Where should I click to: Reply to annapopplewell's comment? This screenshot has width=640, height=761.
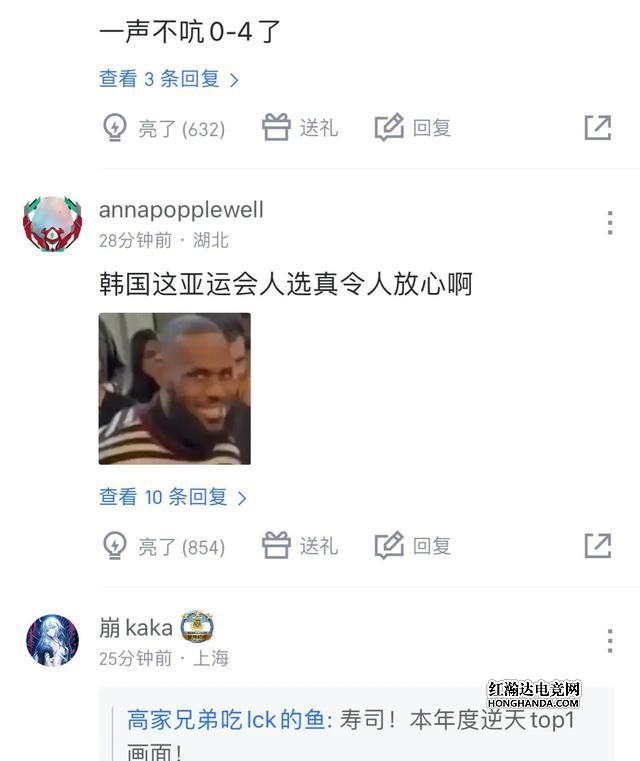click(413, 546)
